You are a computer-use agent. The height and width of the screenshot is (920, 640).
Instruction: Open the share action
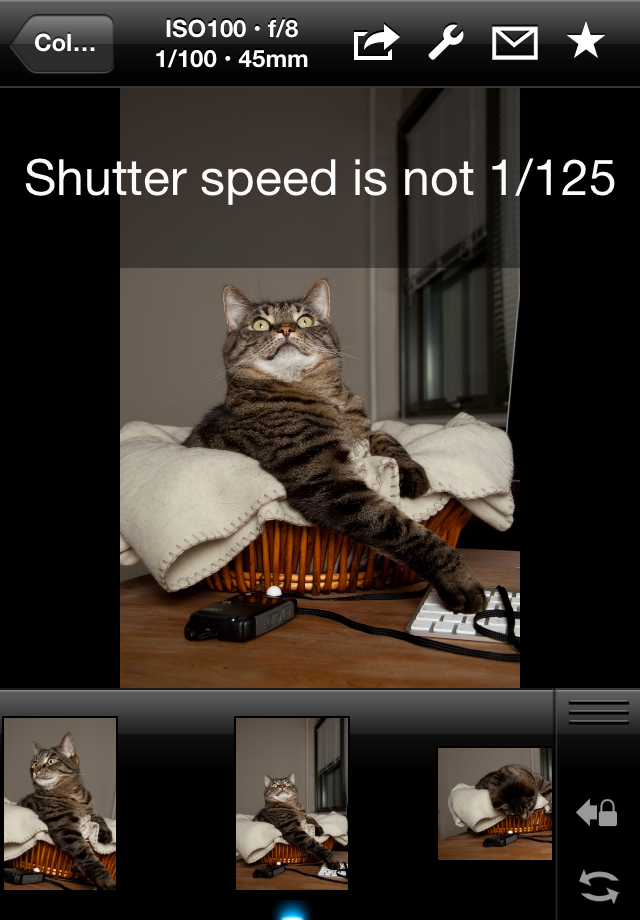pyautogui.click(x=376, y=43)
